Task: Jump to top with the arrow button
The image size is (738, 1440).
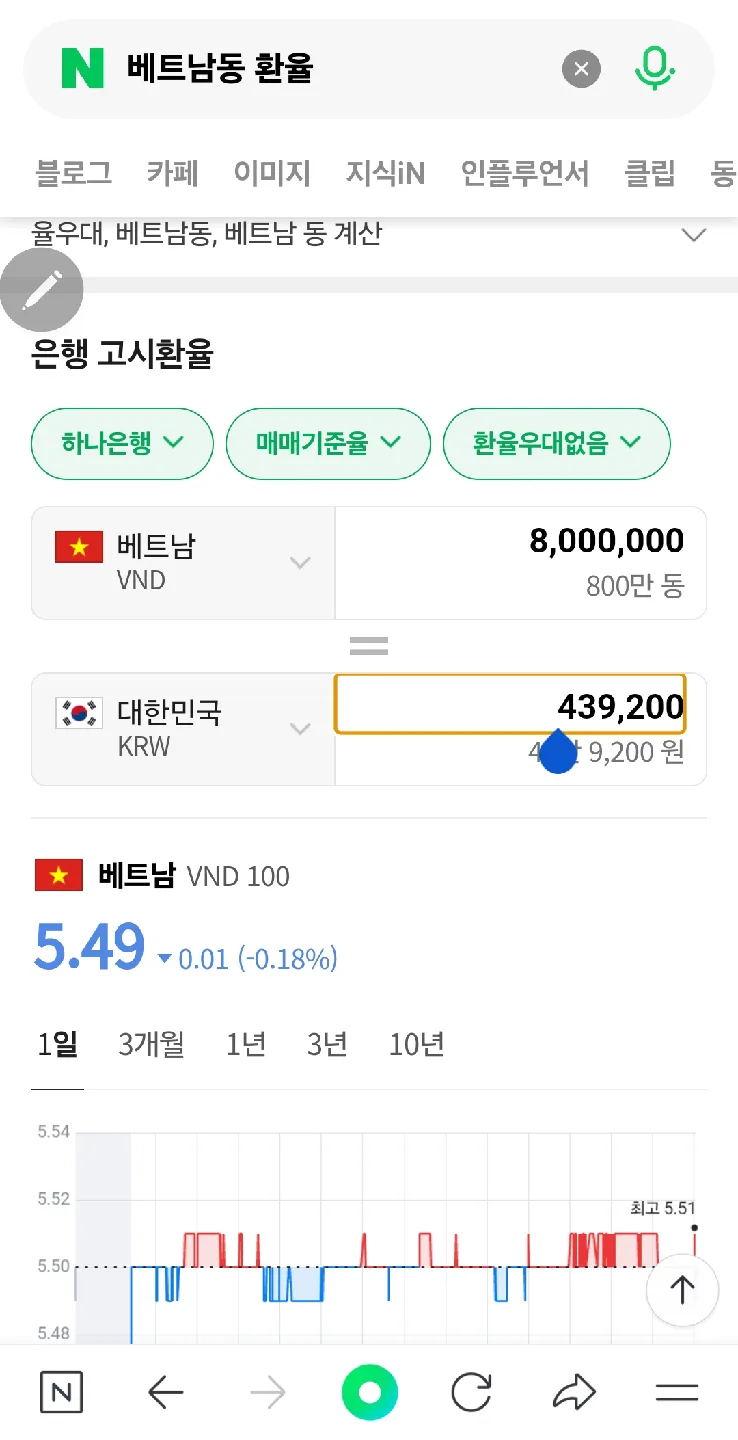Action: [x=682, y=1290]
